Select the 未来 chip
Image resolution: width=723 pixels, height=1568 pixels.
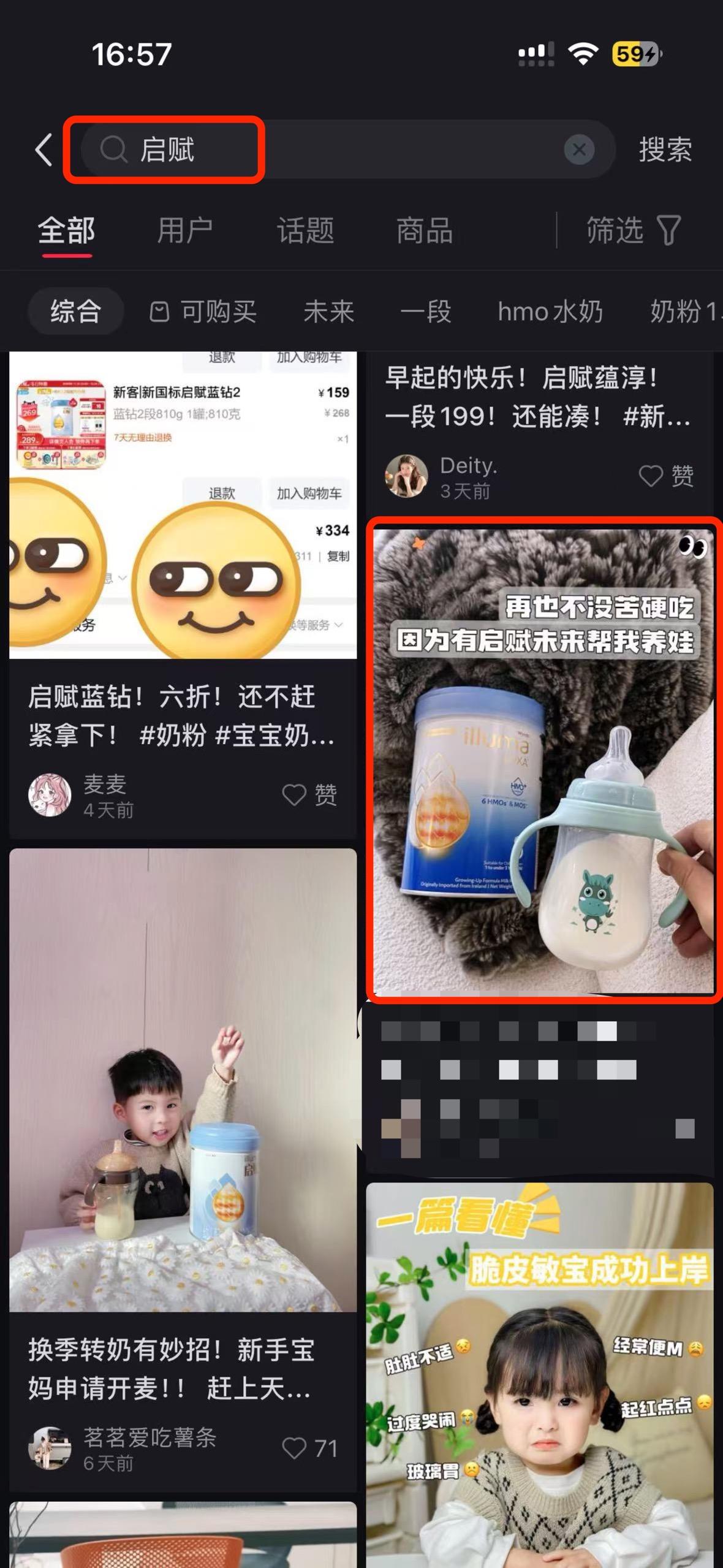(x=329, y=311)
